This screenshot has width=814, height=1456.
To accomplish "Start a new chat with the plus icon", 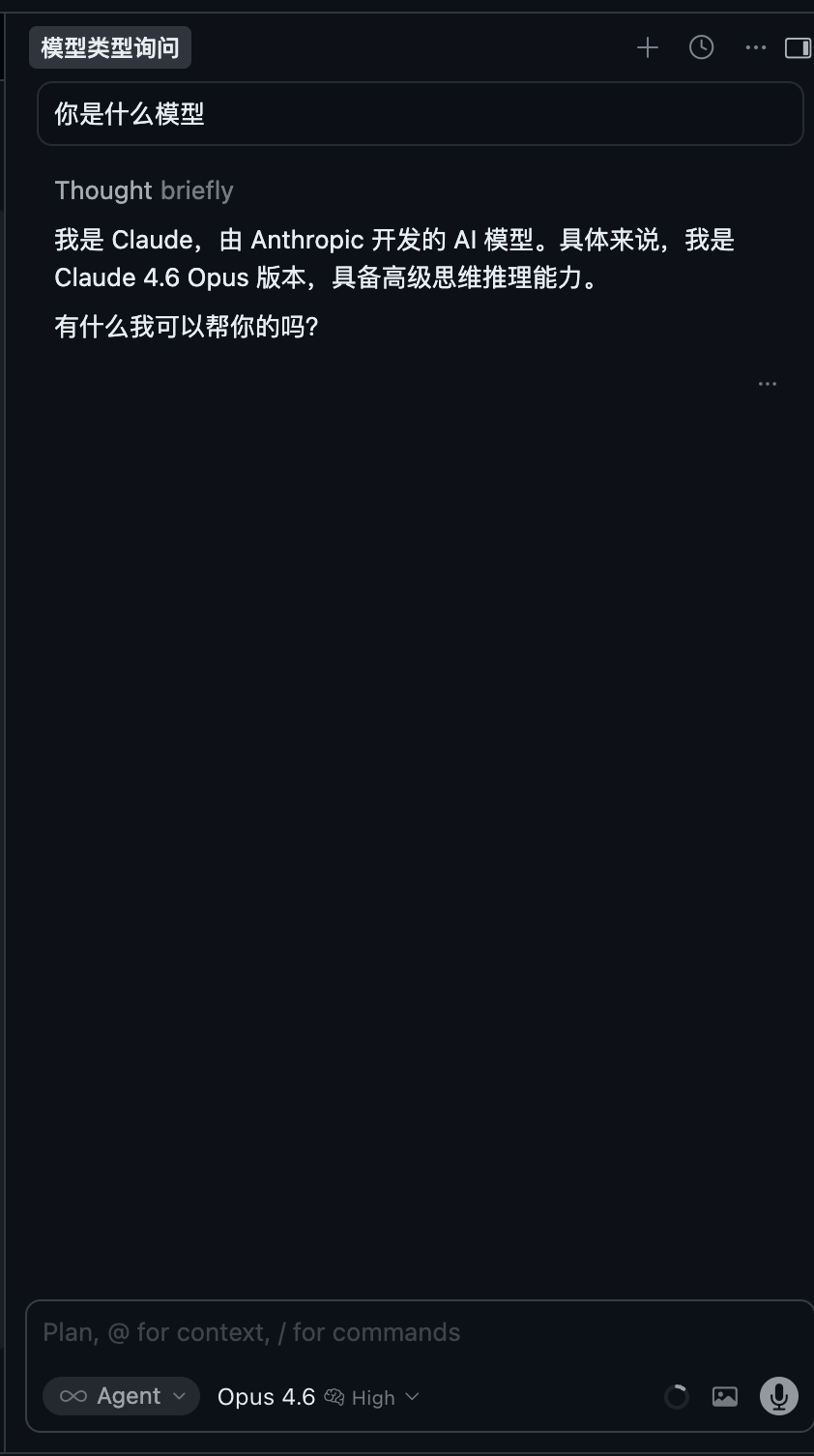I will [x=648, y=47].
